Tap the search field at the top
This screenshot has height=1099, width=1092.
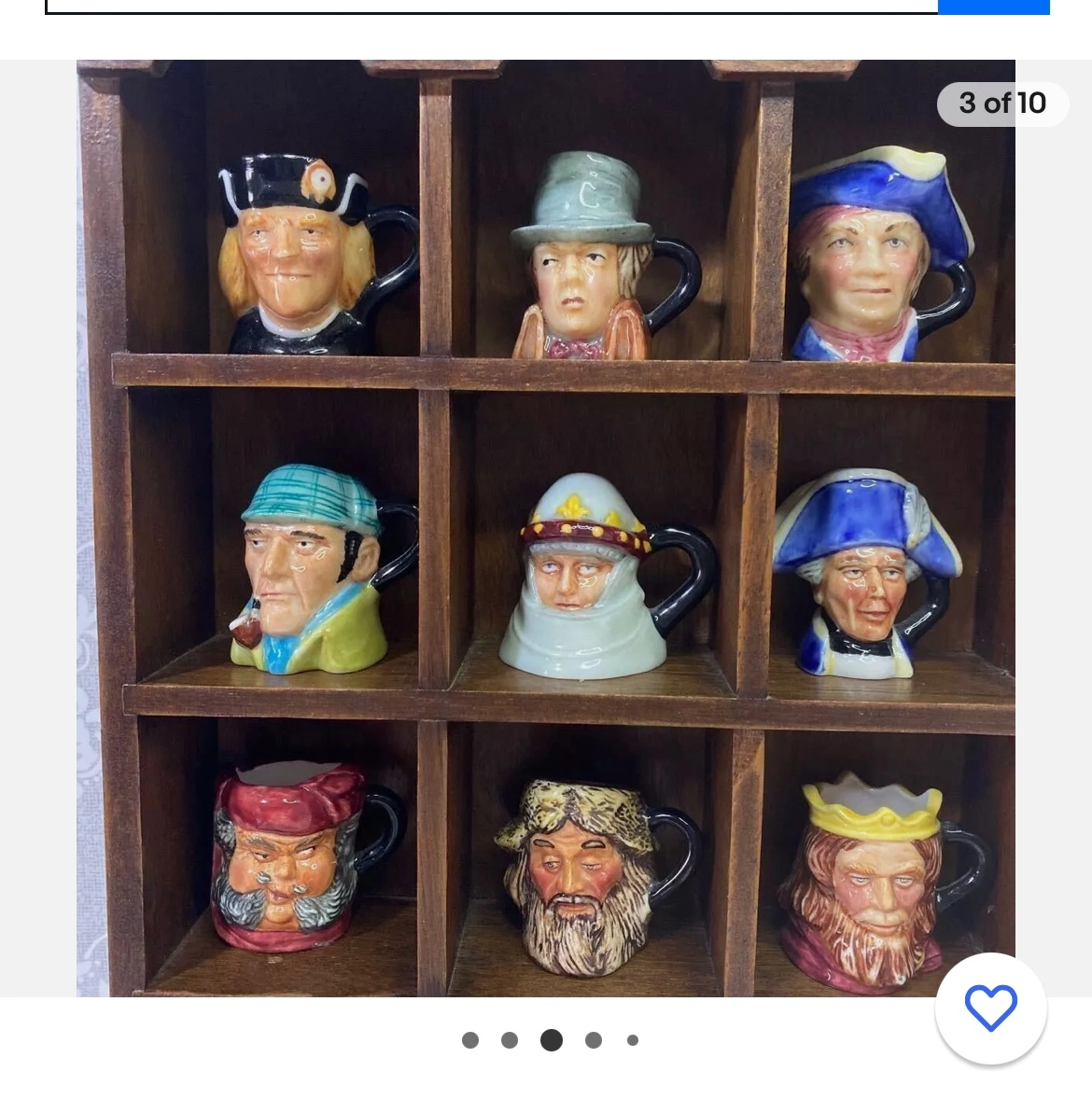491,6
